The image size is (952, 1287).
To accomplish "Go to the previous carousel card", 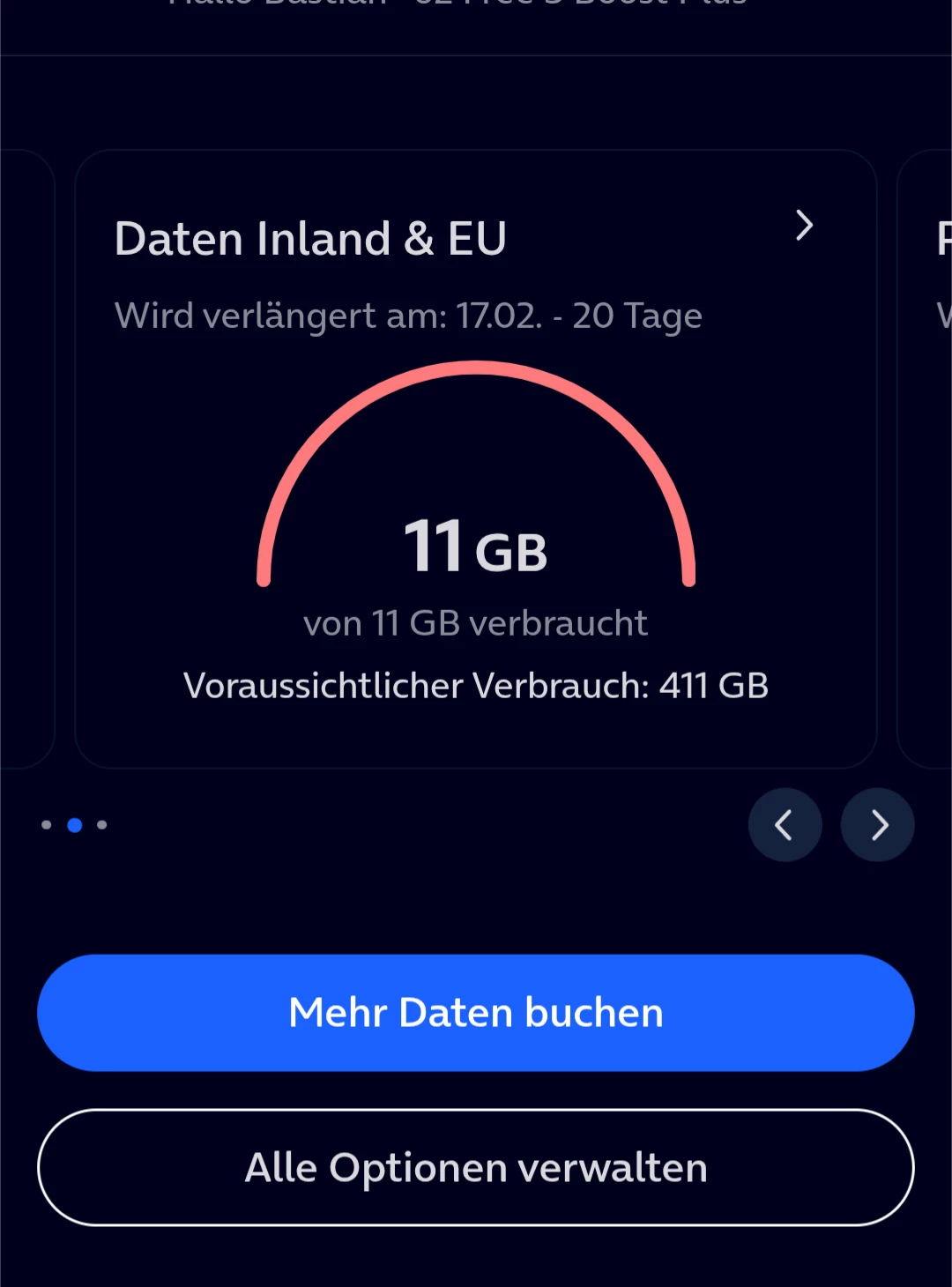I will (x=785, y=825).
